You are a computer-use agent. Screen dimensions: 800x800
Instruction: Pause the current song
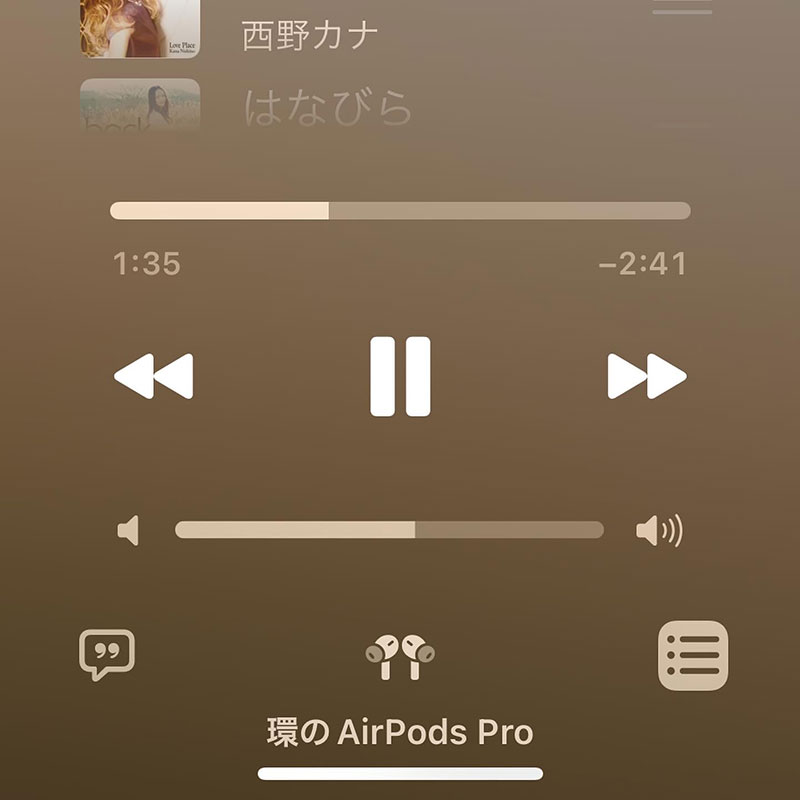pos(400,376)
